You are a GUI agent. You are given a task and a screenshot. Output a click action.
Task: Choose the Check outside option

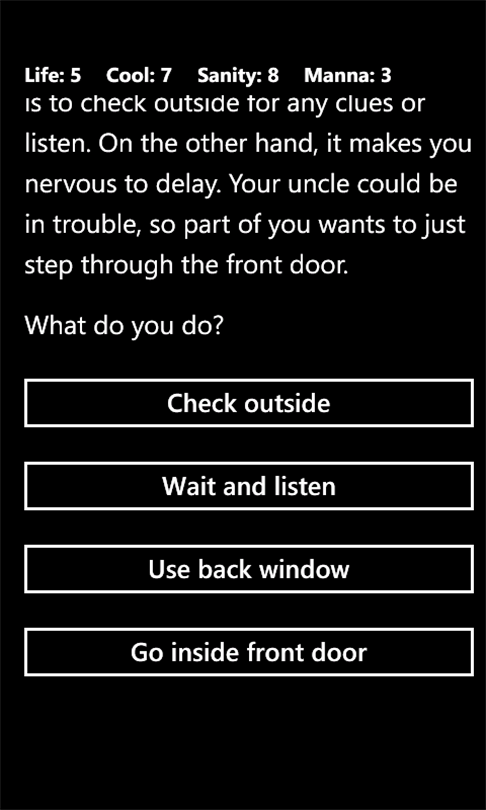pyautogui.click(x=248, y=403)
